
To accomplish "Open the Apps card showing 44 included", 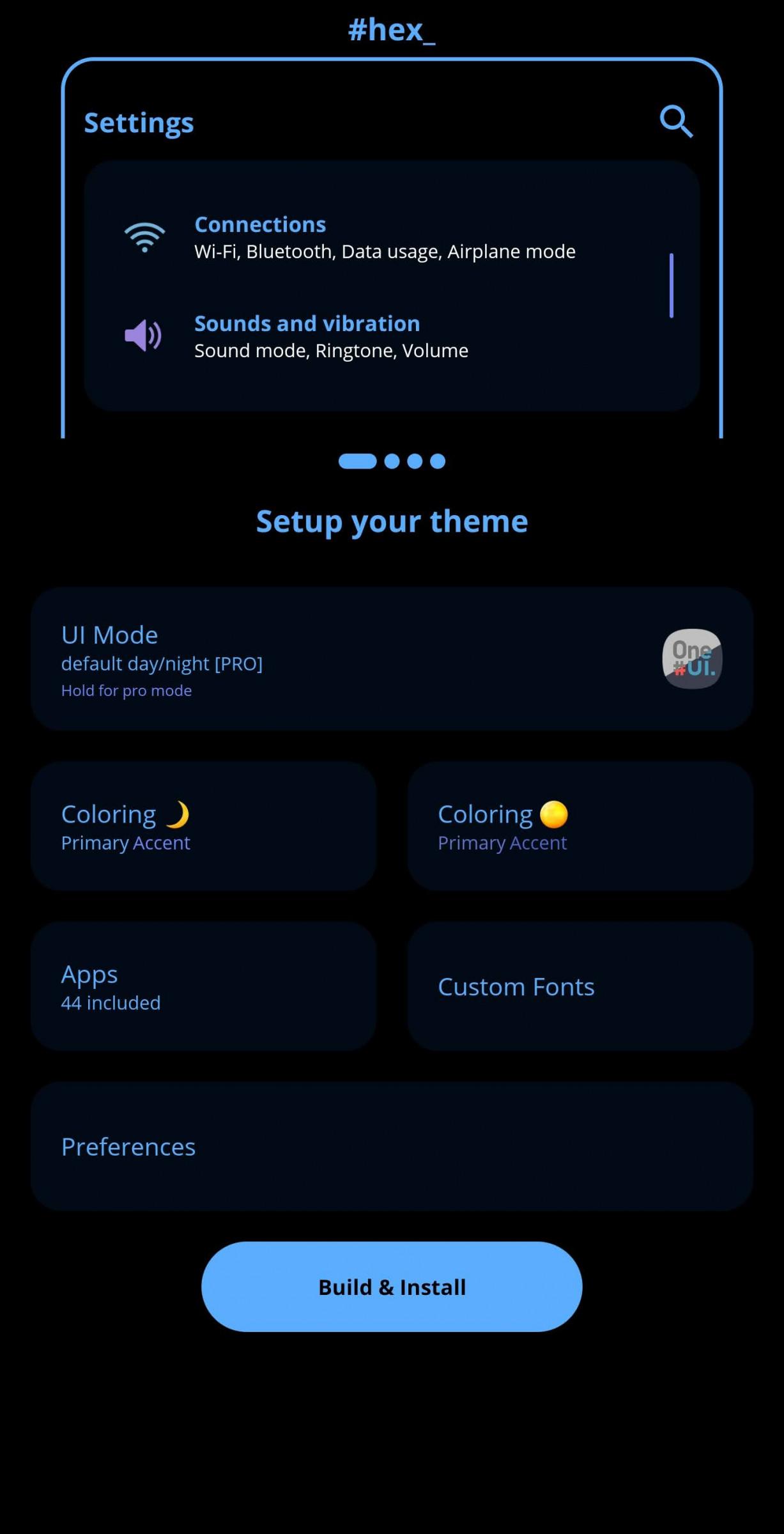I will click(203, 986).
